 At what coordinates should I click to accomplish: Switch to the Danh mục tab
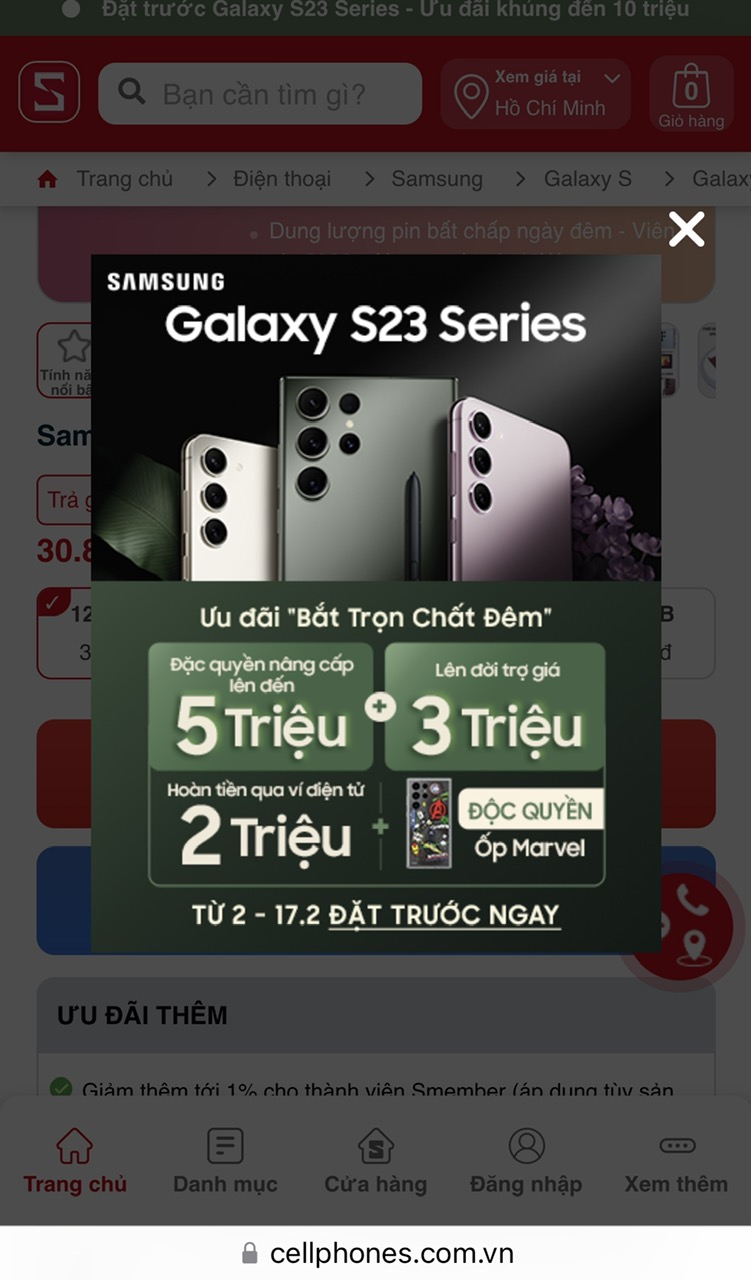coord(225,1161)
